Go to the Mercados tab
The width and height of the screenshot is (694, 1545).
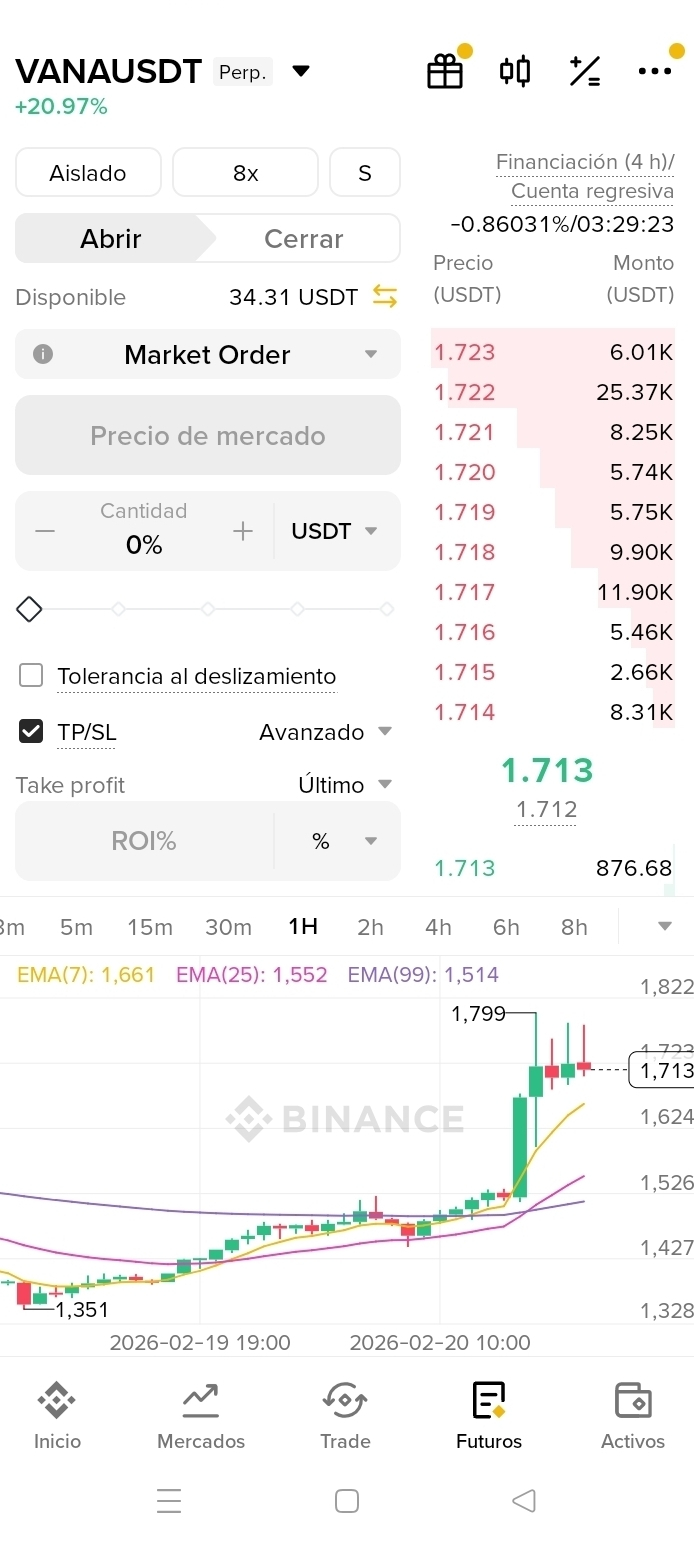[201, 1414]
